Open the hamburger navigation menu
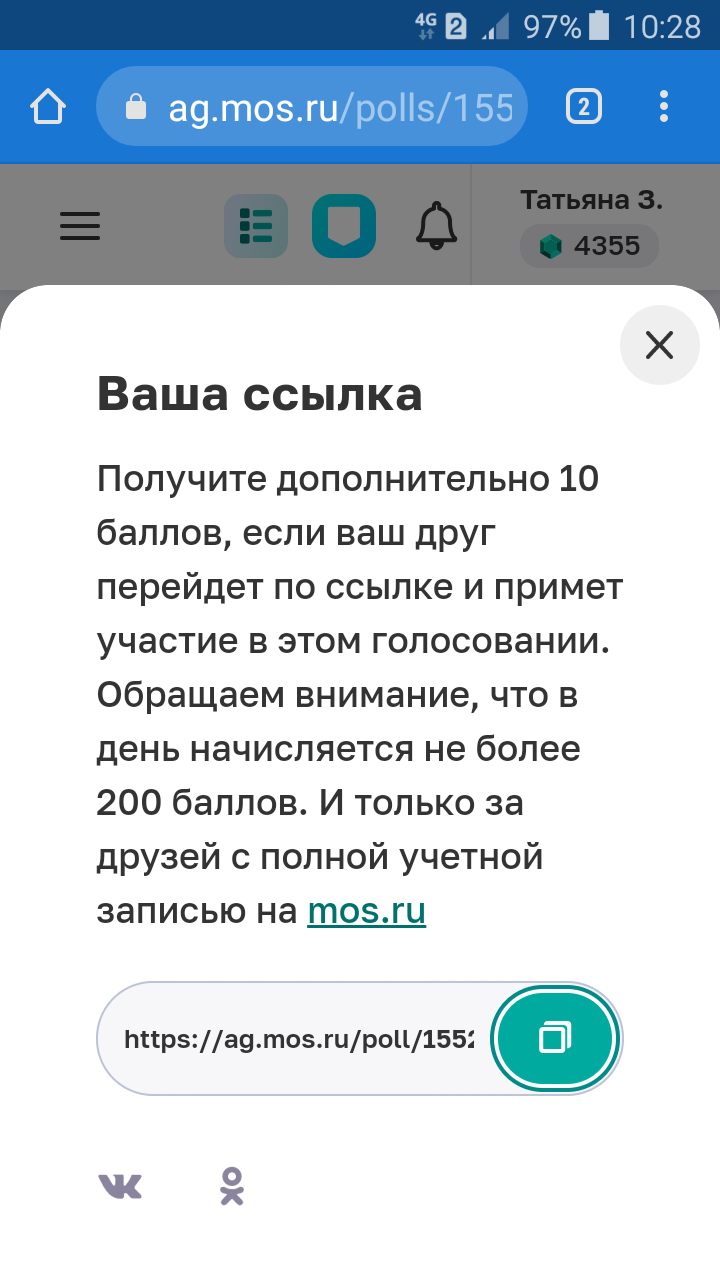 coord(80,226)
